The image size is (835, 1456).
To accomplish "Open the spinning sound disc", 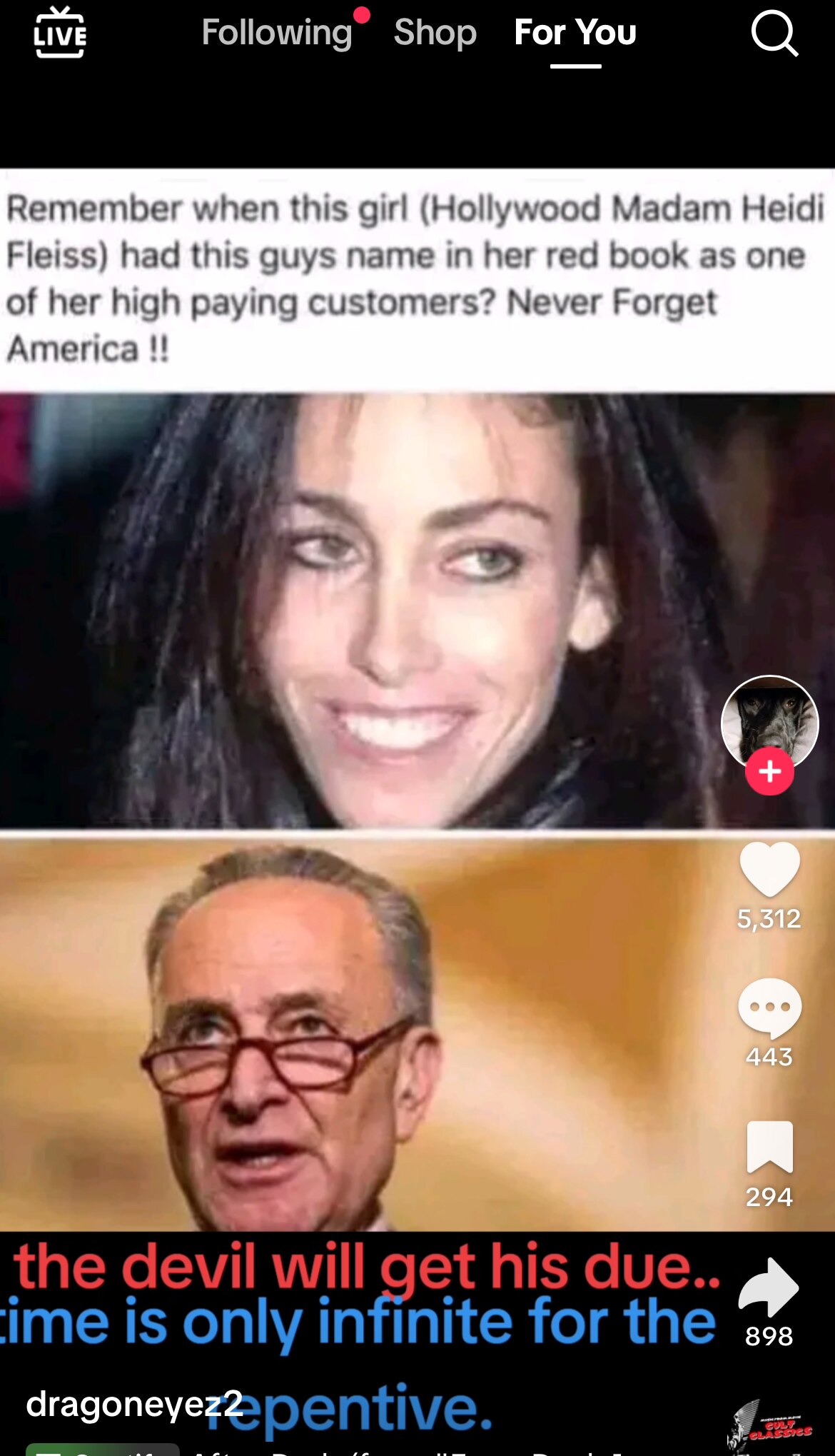I will pos(771,1428).
